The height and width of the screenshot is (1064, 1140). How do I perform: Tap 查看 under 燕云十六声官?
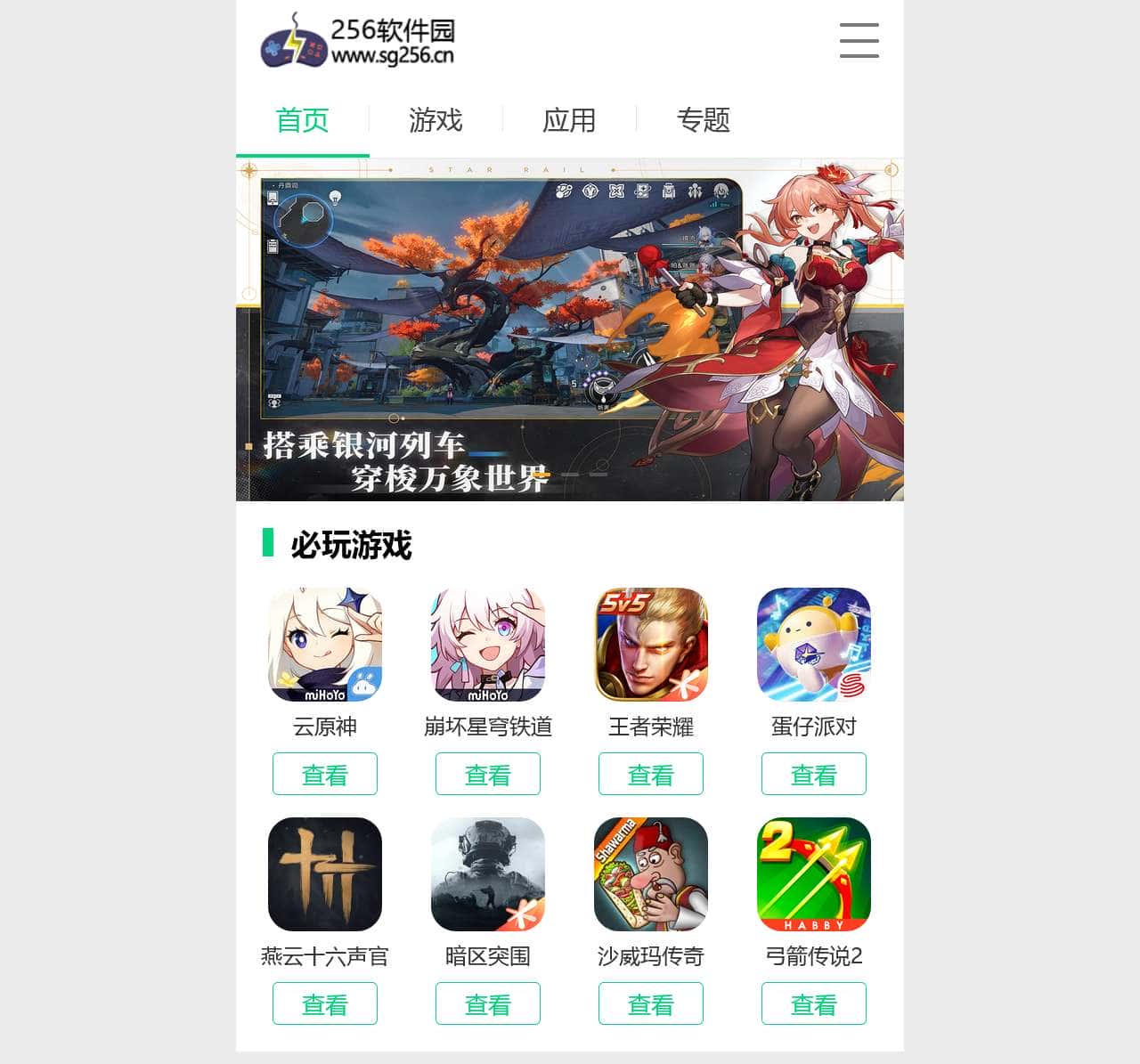(x=325, y=1003)
